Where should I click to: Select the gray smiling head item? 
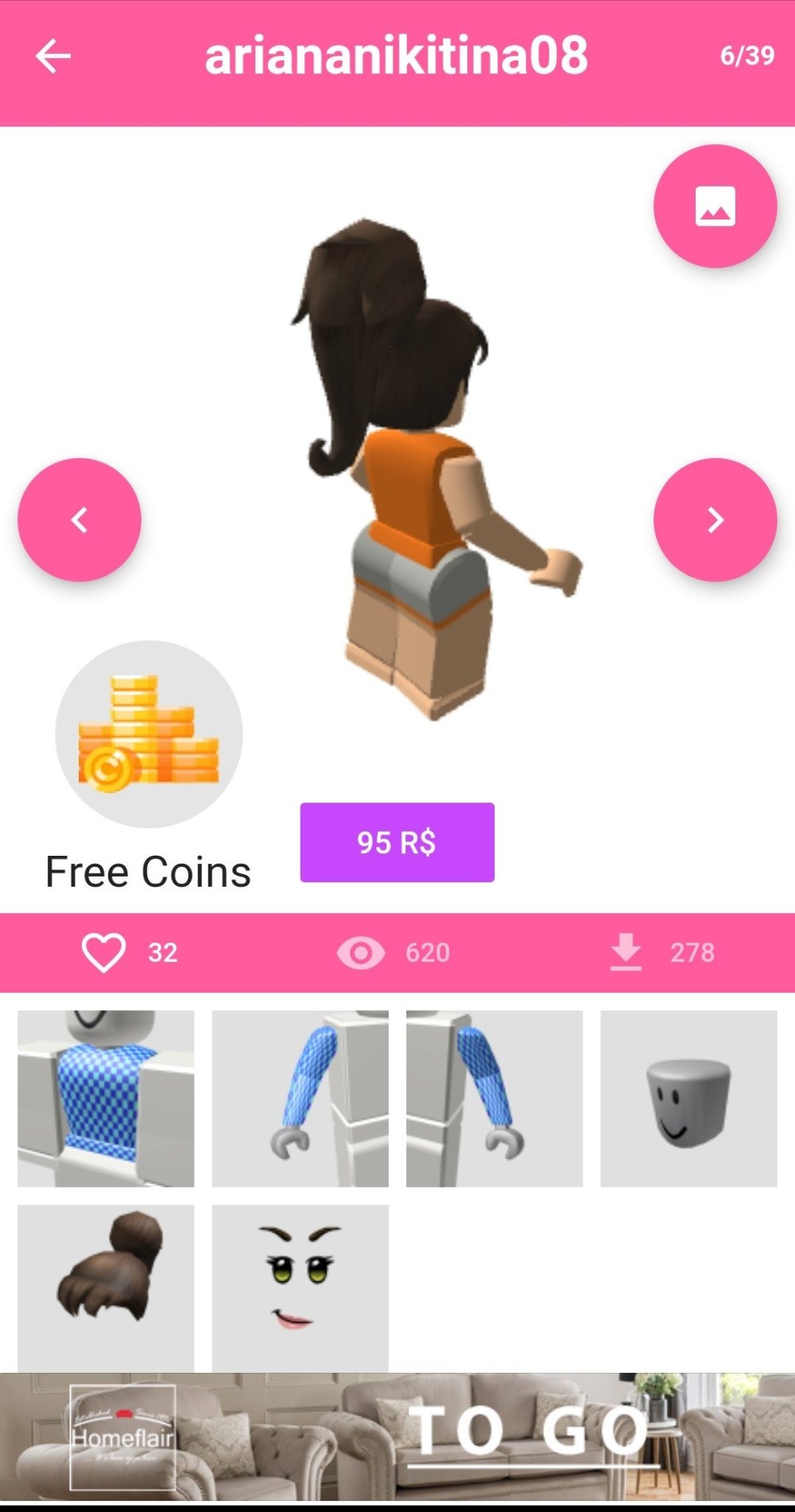click(x=688, y=1098)
